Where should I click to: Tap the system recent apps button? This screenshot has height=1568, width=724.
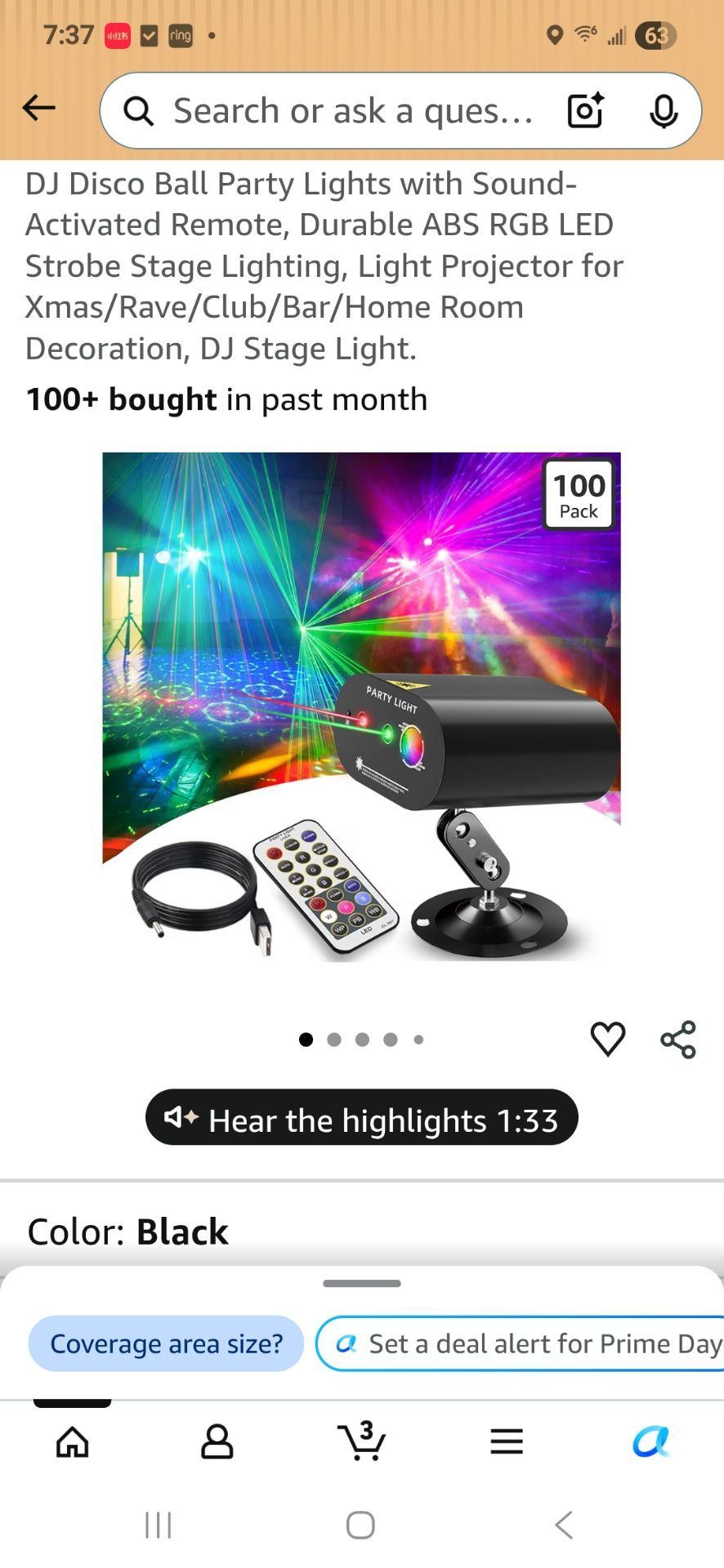point(159,1525)
